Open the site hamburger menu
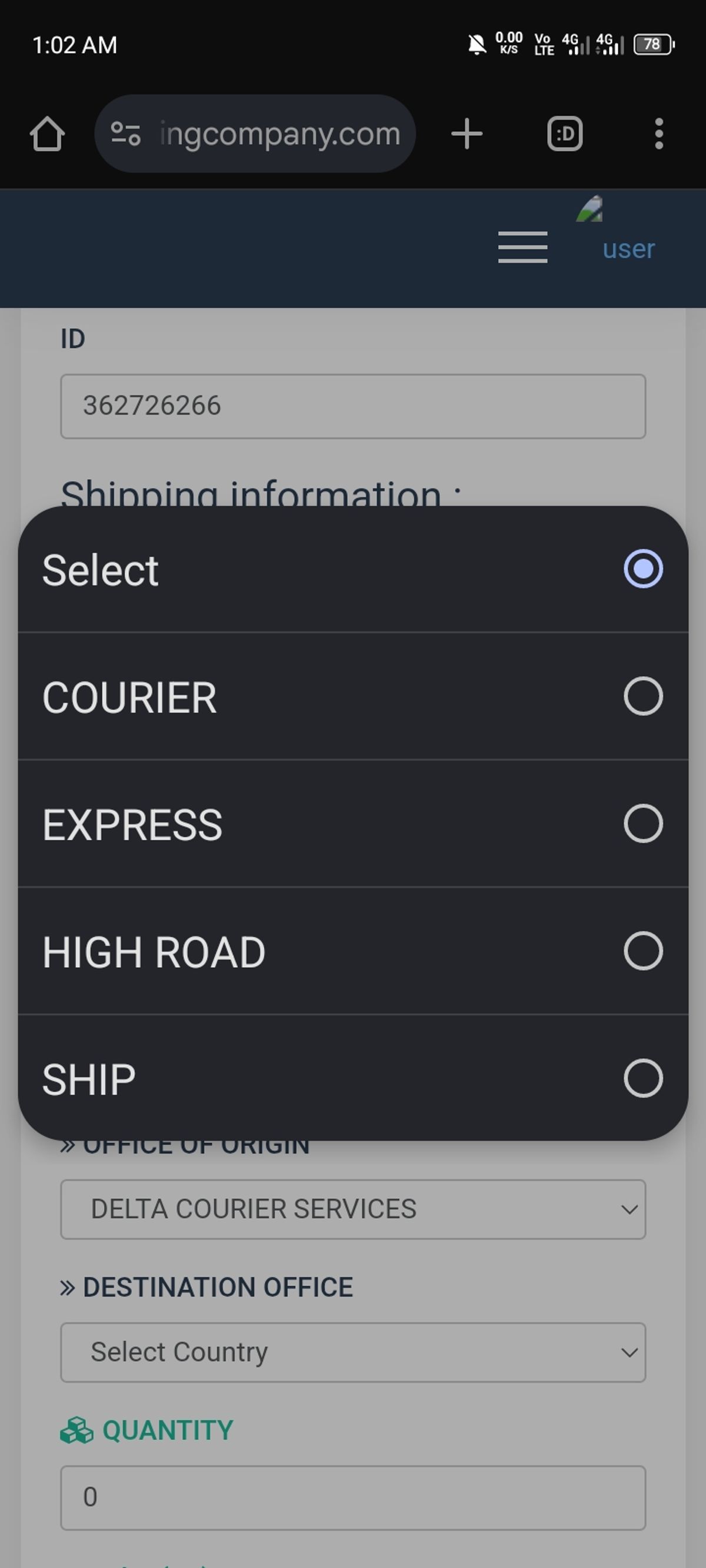This screenshot has width=706, height=1568. [522, 248]
